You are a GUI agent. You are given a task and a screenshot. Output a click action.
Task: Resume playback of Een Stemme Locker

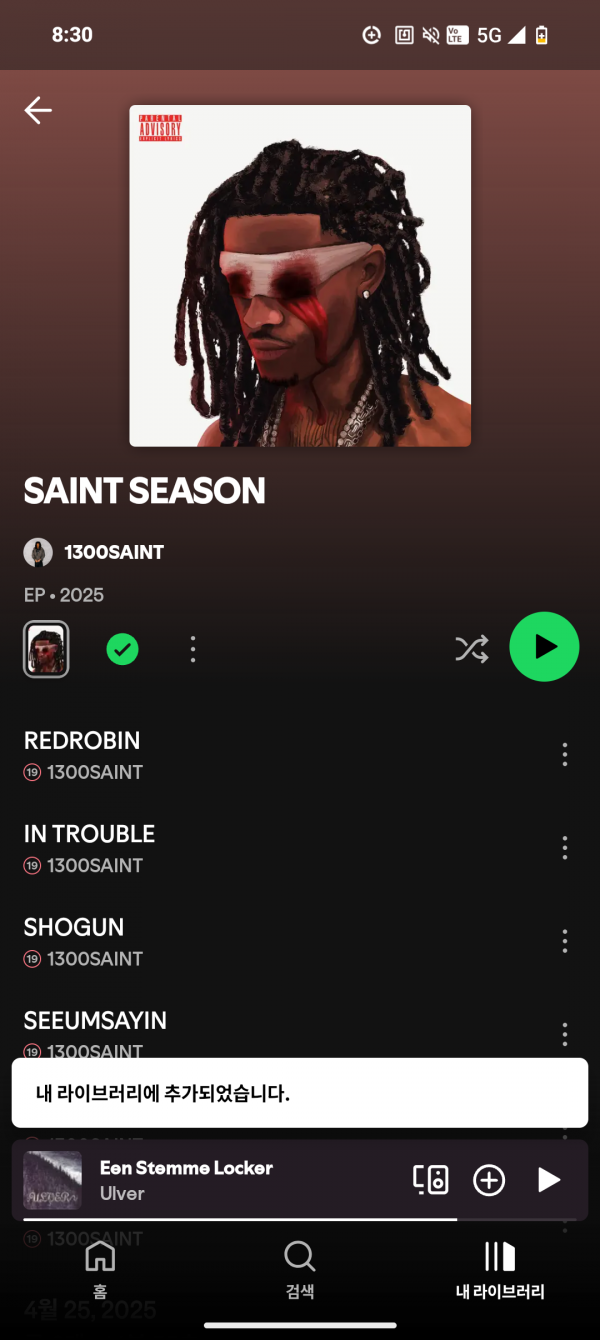point(548,1180)
